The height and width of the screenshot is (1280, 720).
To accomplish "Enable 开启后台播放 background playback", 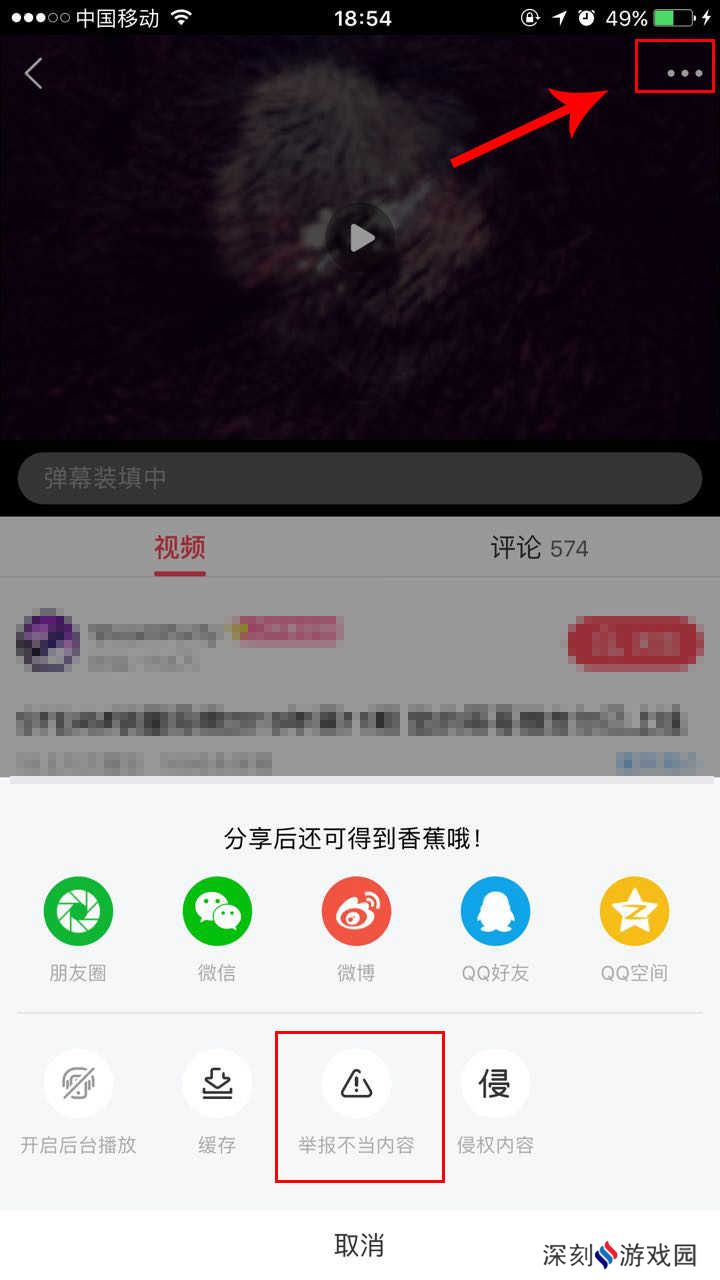I will [x=78, y=1084].
